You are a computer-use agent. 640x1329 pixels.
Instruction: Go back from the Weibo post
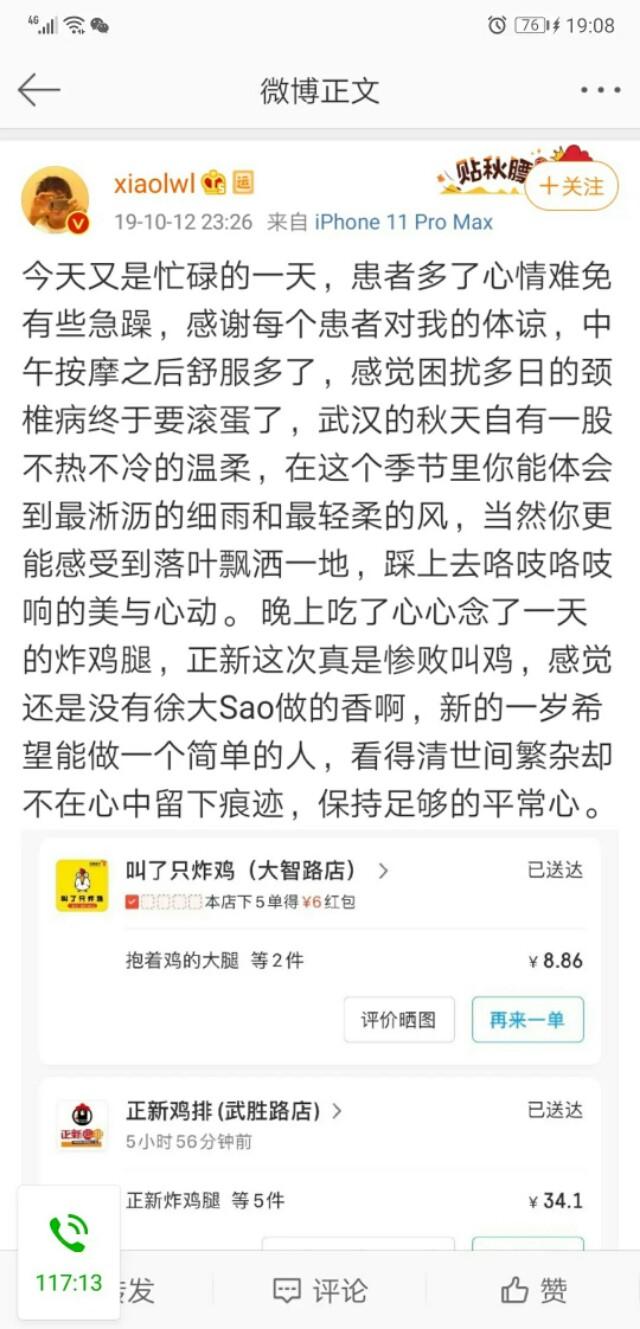[x=39, y=90]
